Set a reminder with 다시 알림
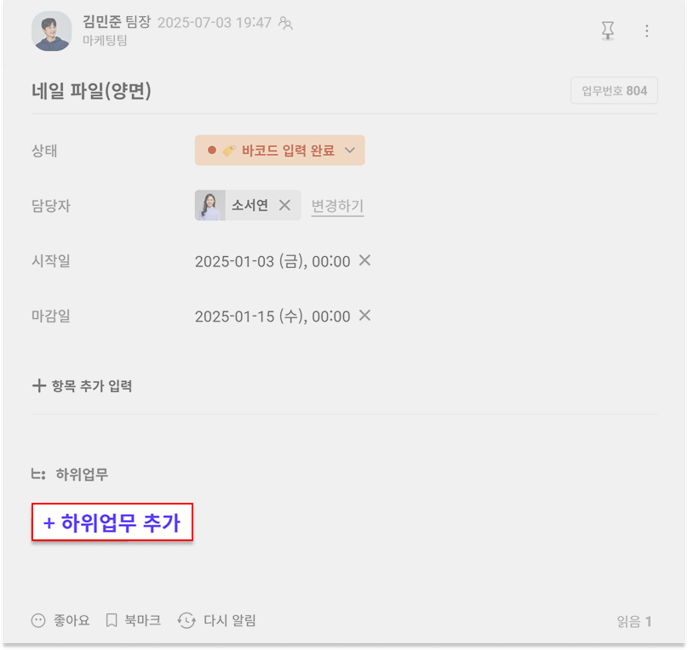The height and width of the screenshot is (650, 688). 217,620
